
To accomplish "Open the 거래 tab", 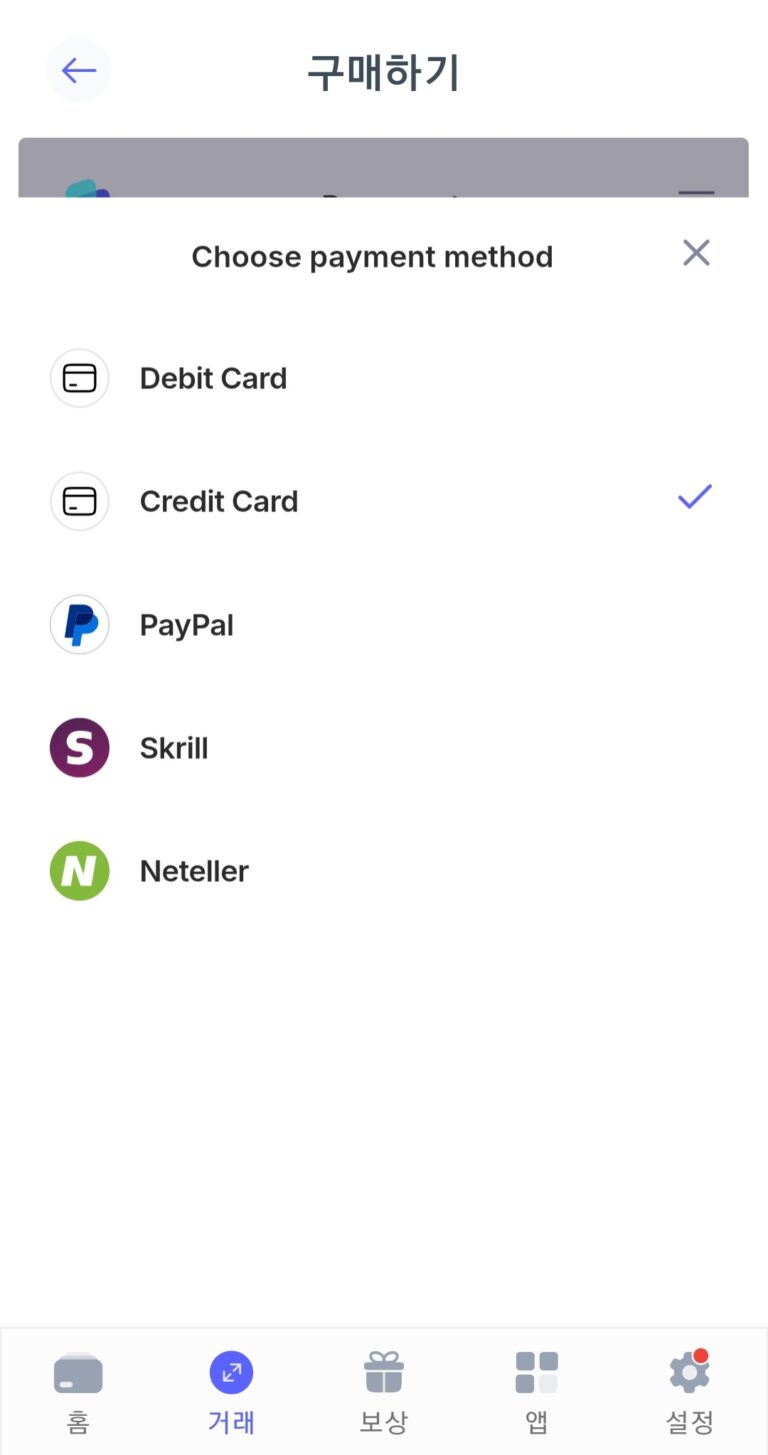I will [231, 1390].
